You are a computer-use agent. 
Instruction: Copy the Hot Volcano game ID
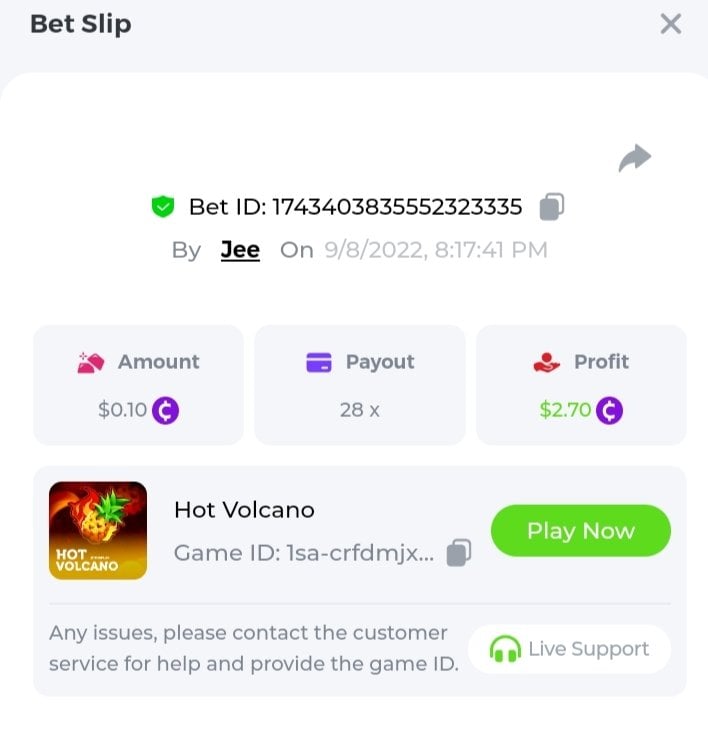point(458,553)
